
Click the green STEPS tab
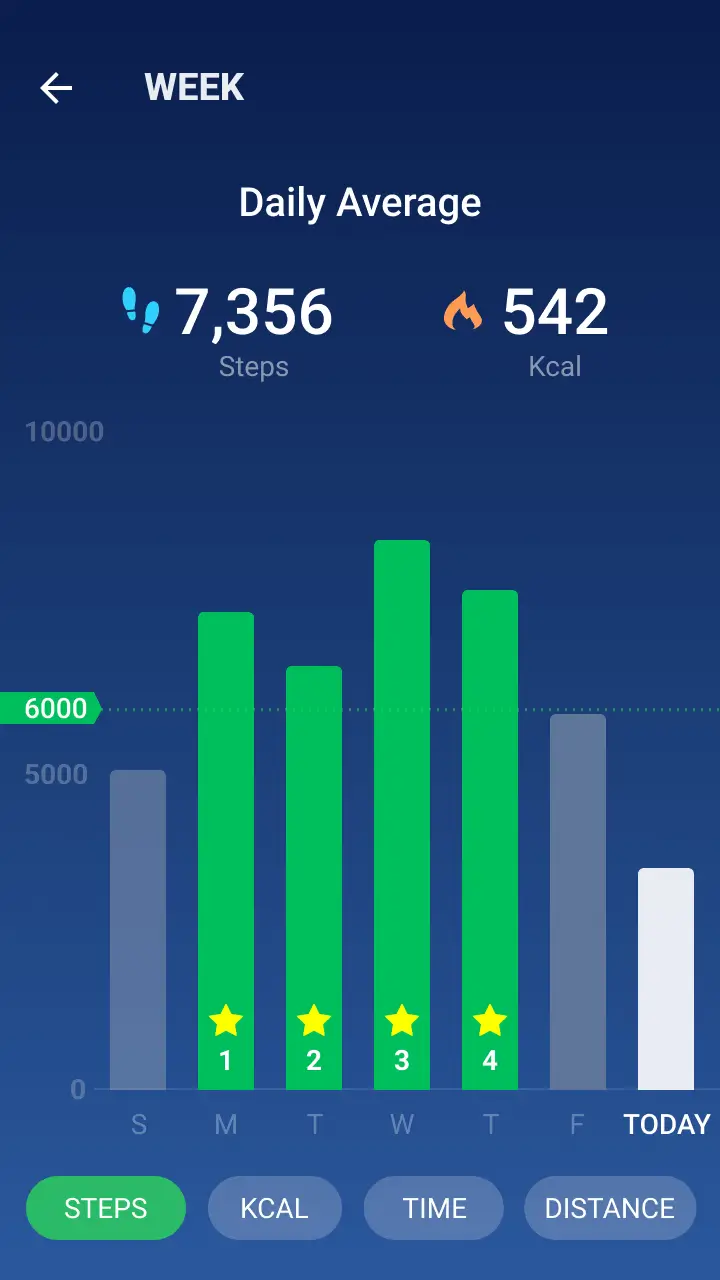pyautogui.click(x=105, y=1208)
